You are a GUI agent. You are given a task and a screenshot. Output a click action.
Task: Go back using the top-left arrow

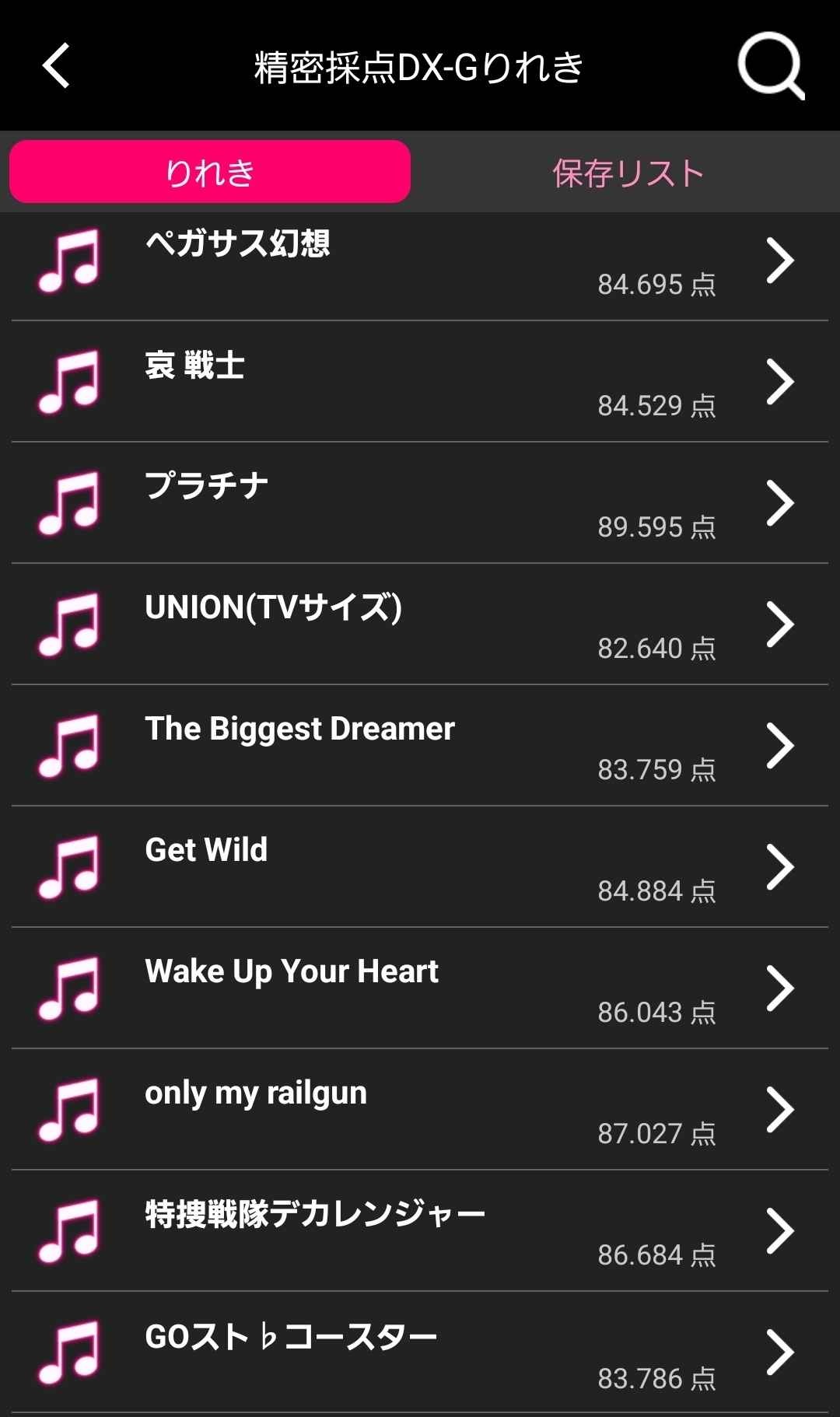[56, 65]
